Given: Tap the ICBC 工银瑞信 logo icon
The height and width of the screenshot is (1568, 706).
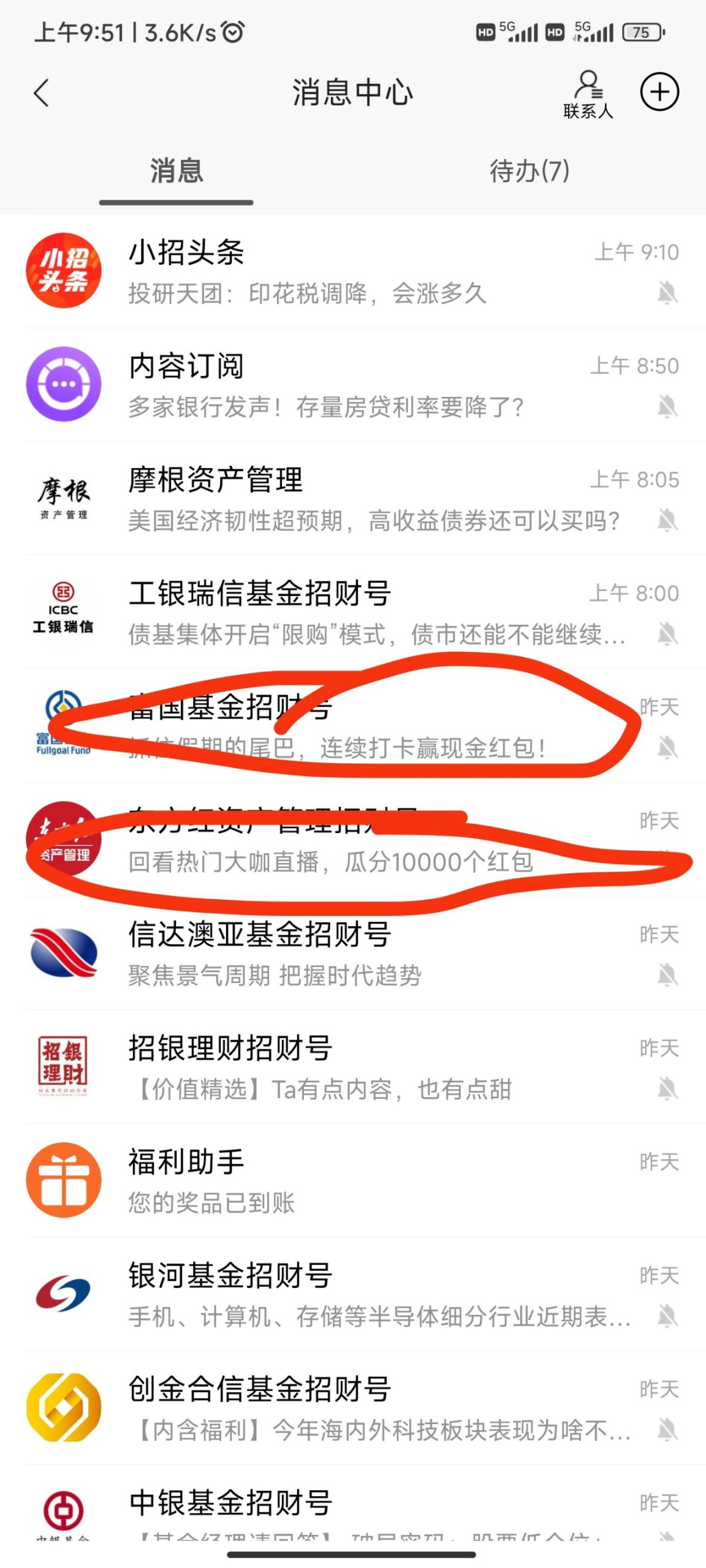Looking at the screenshot, I should [63, 608].
